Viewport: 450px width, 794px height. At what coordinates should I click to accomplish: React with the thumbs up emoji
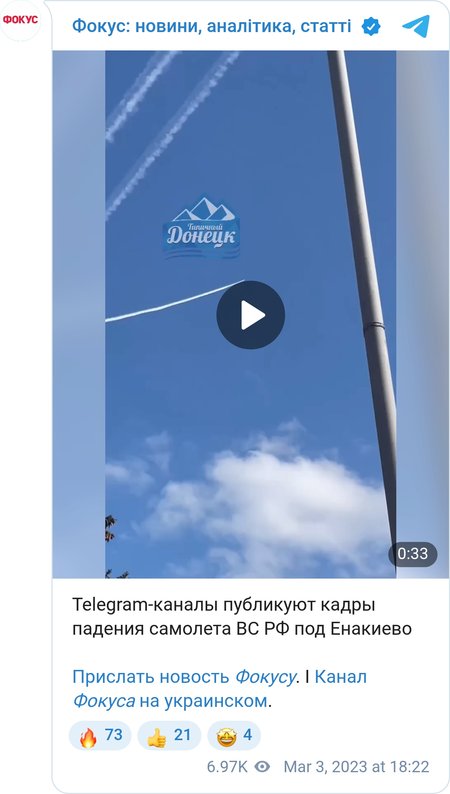click(x=169, y=735)
